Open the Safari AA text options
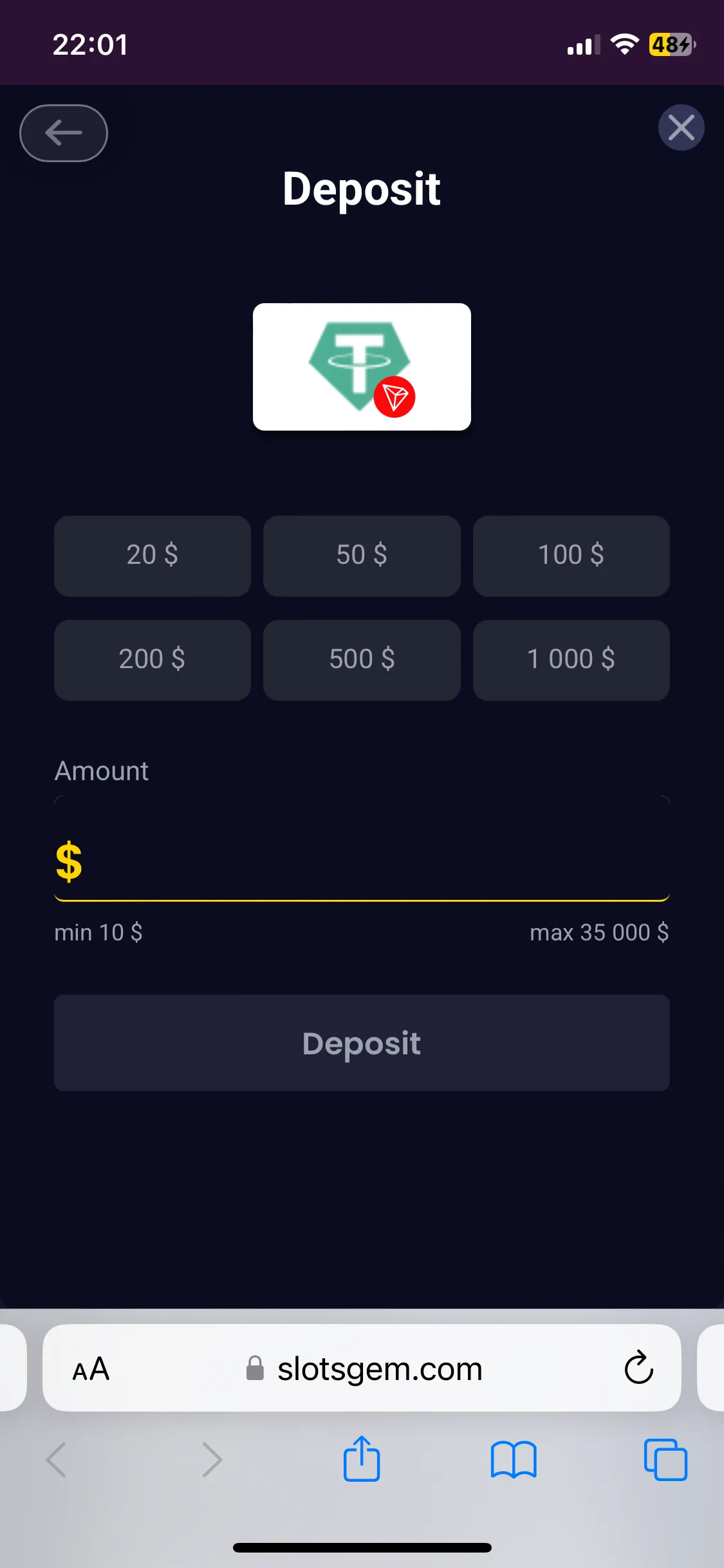This screenshot has height=1568, width=724. click(91, 1368)
